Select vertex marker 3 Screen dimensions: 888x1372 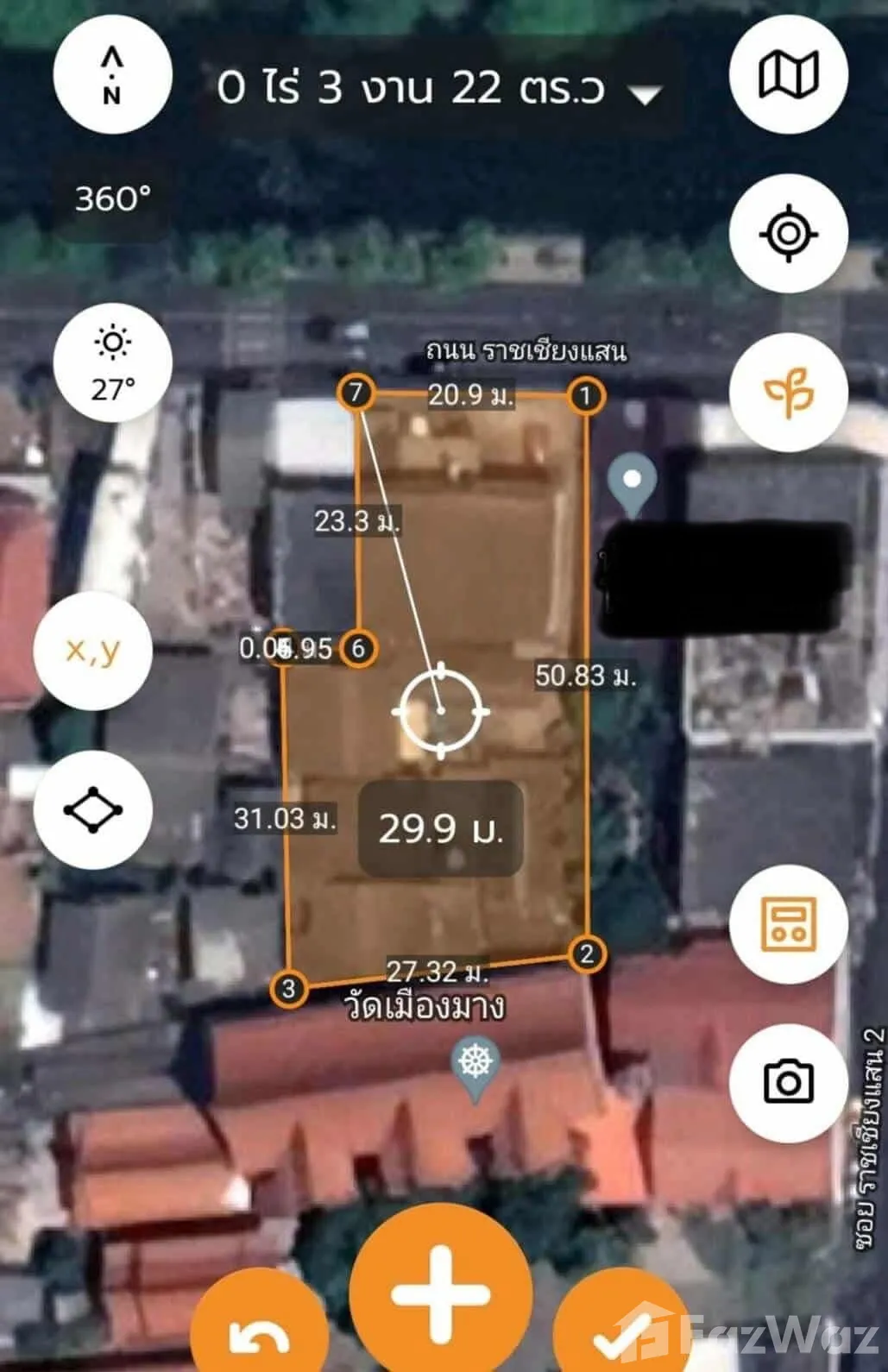[288, 989]
